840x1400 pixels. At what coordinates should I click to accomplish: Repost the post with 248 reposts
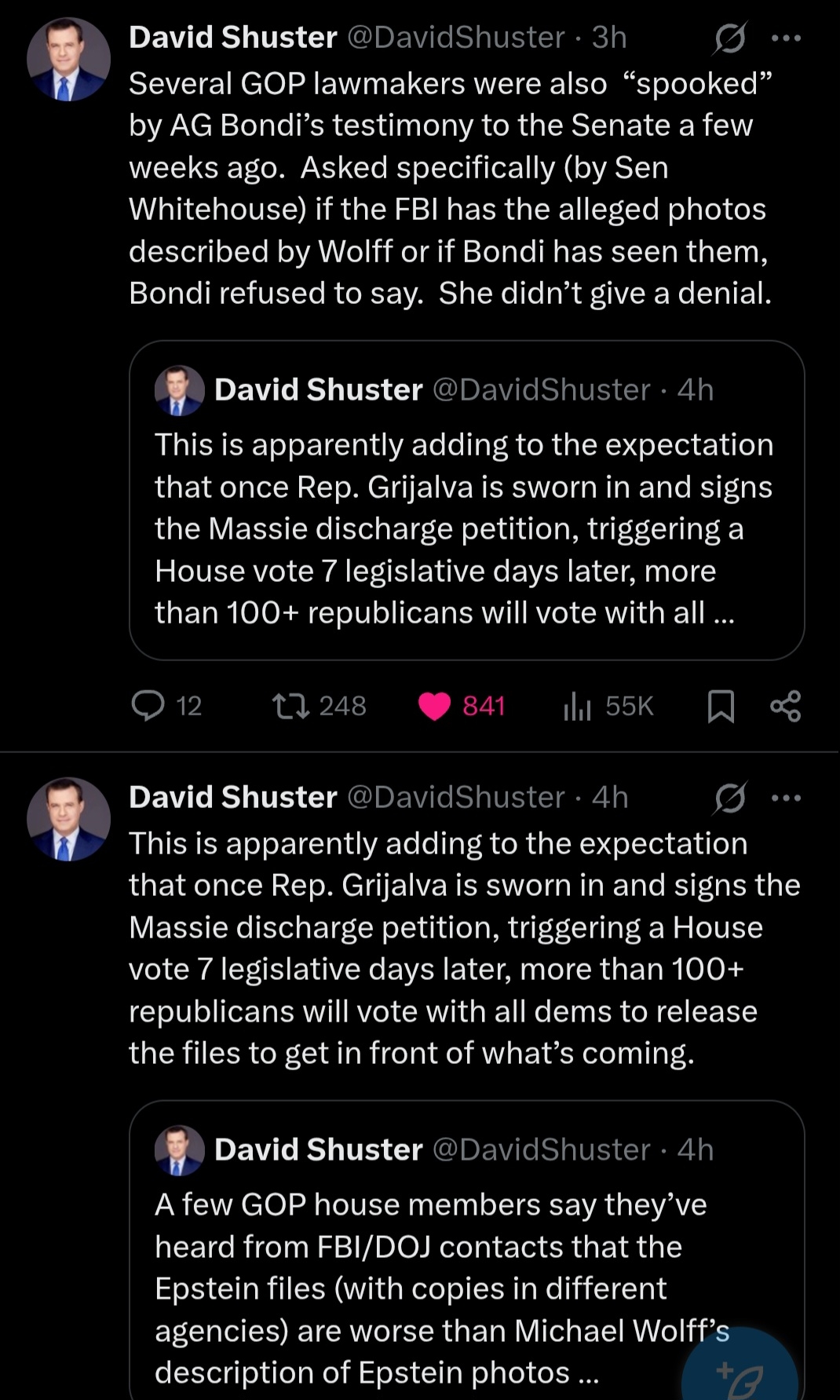point(290,705)
